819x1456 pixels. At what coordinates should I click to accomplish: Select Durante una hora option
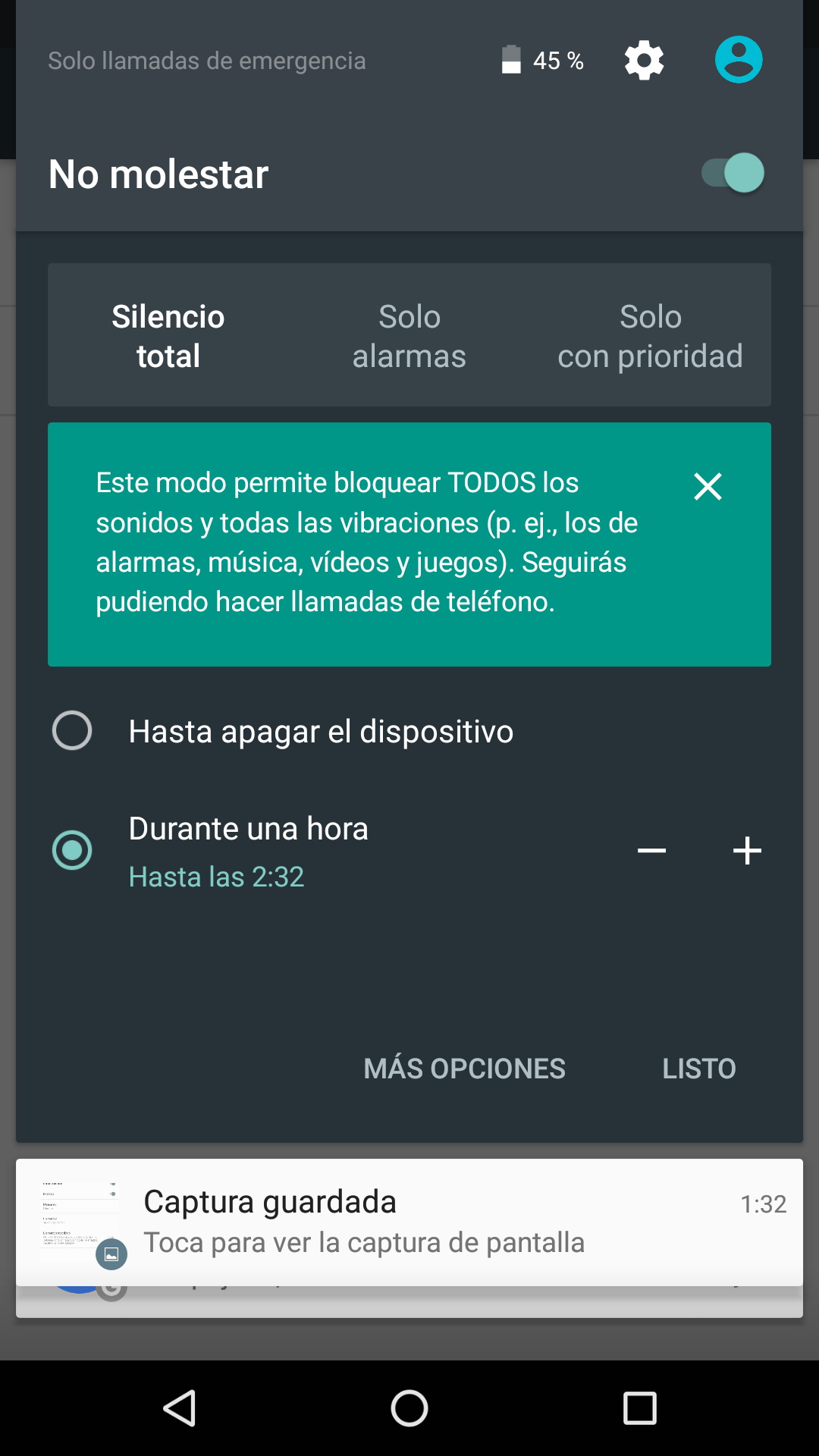72,850
